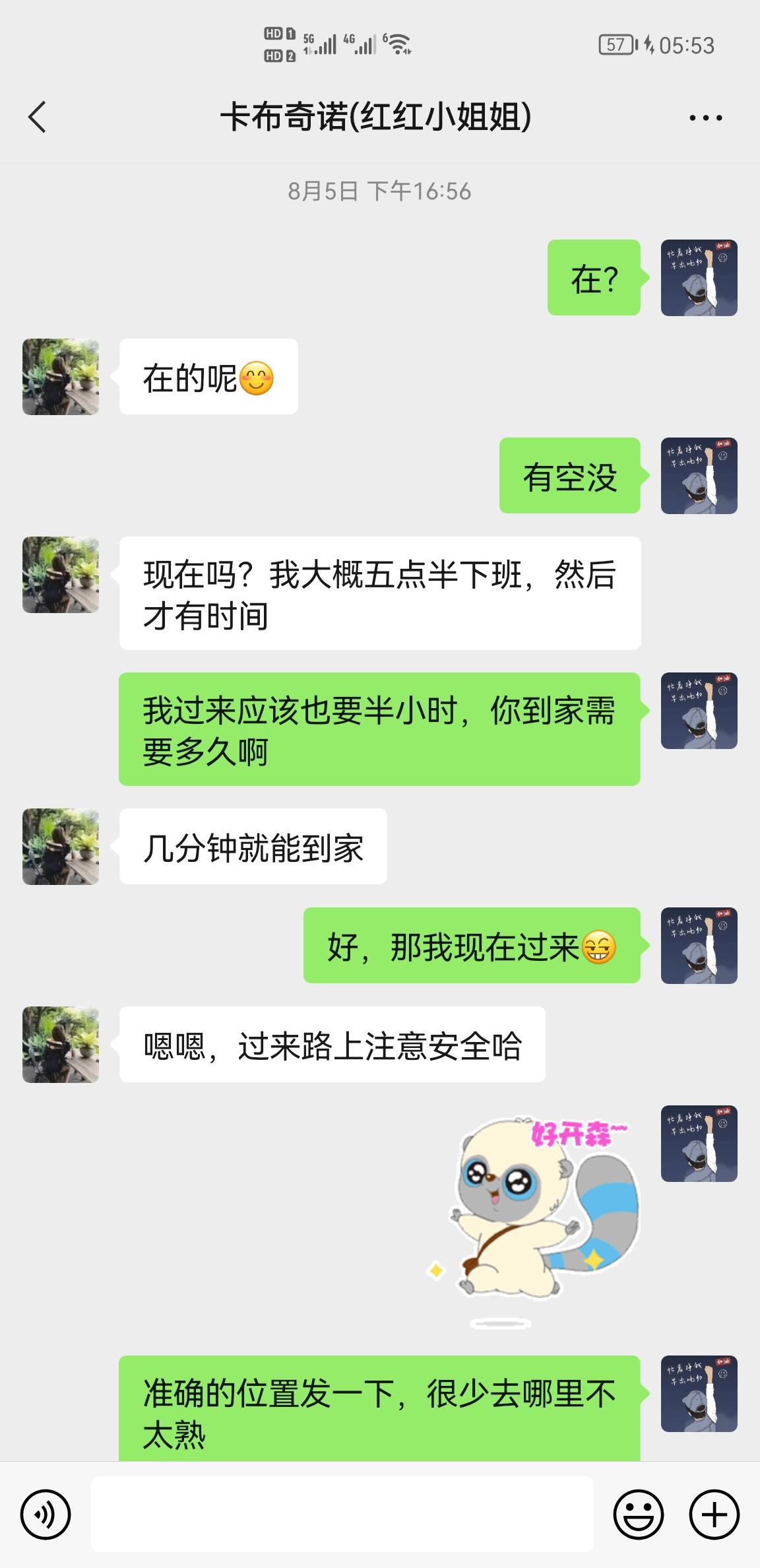Go back from the 卡布奇诺 chat
Screen dimensions: 760x1568
coord(38,117)
